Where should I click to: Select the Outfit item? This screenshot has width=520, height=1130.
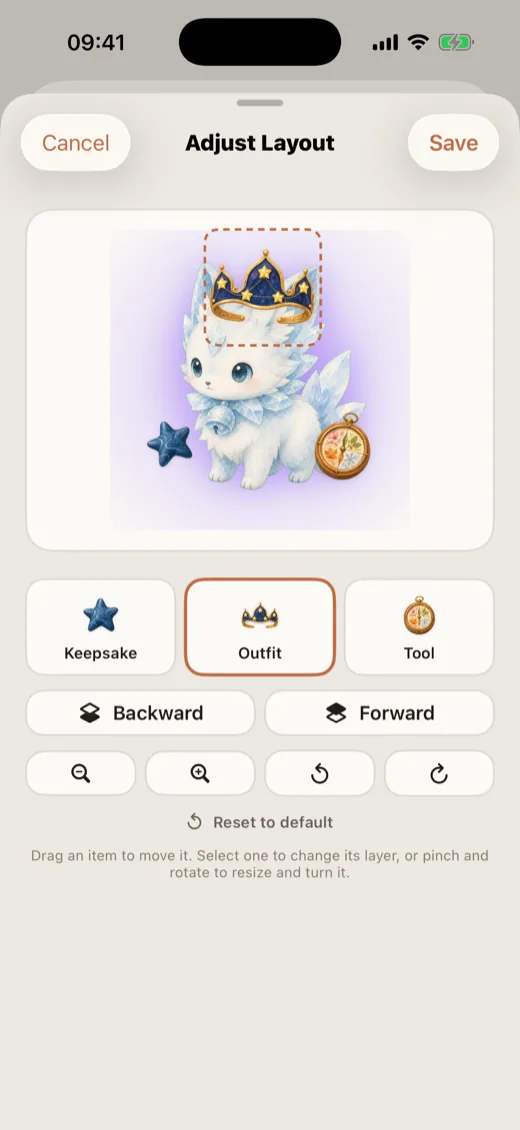(x=260, y=627)
